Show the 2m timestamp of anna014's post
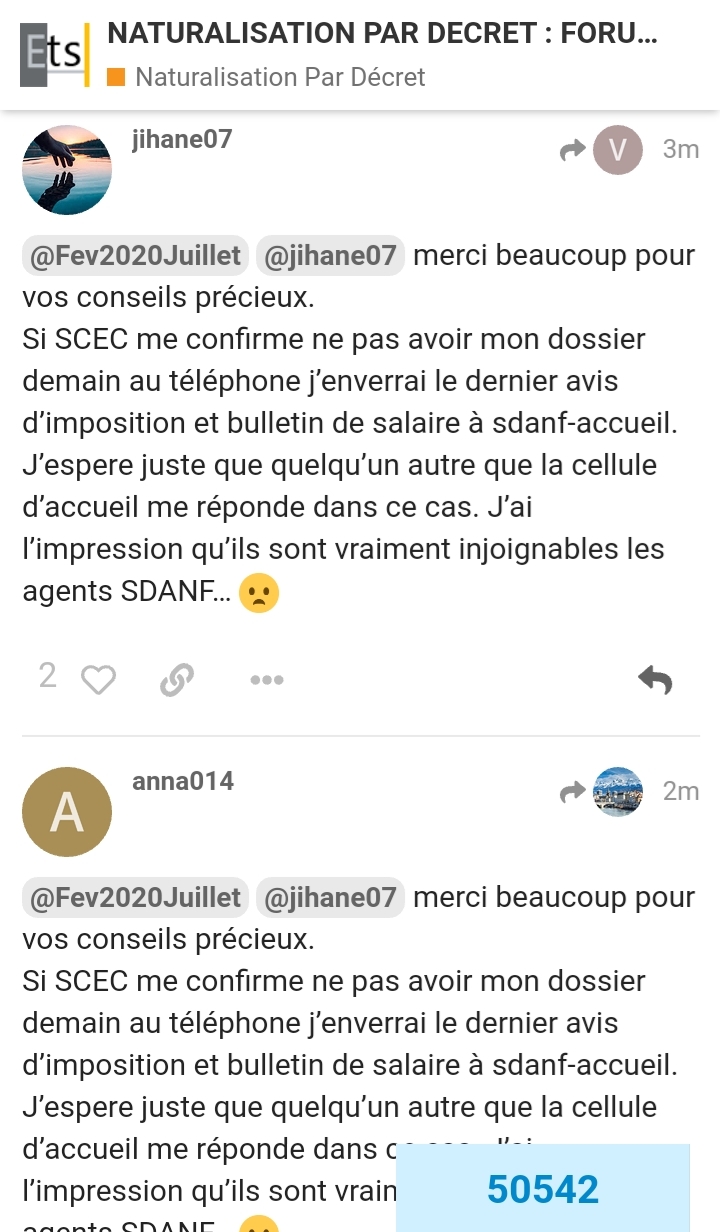 click(681, 792)
